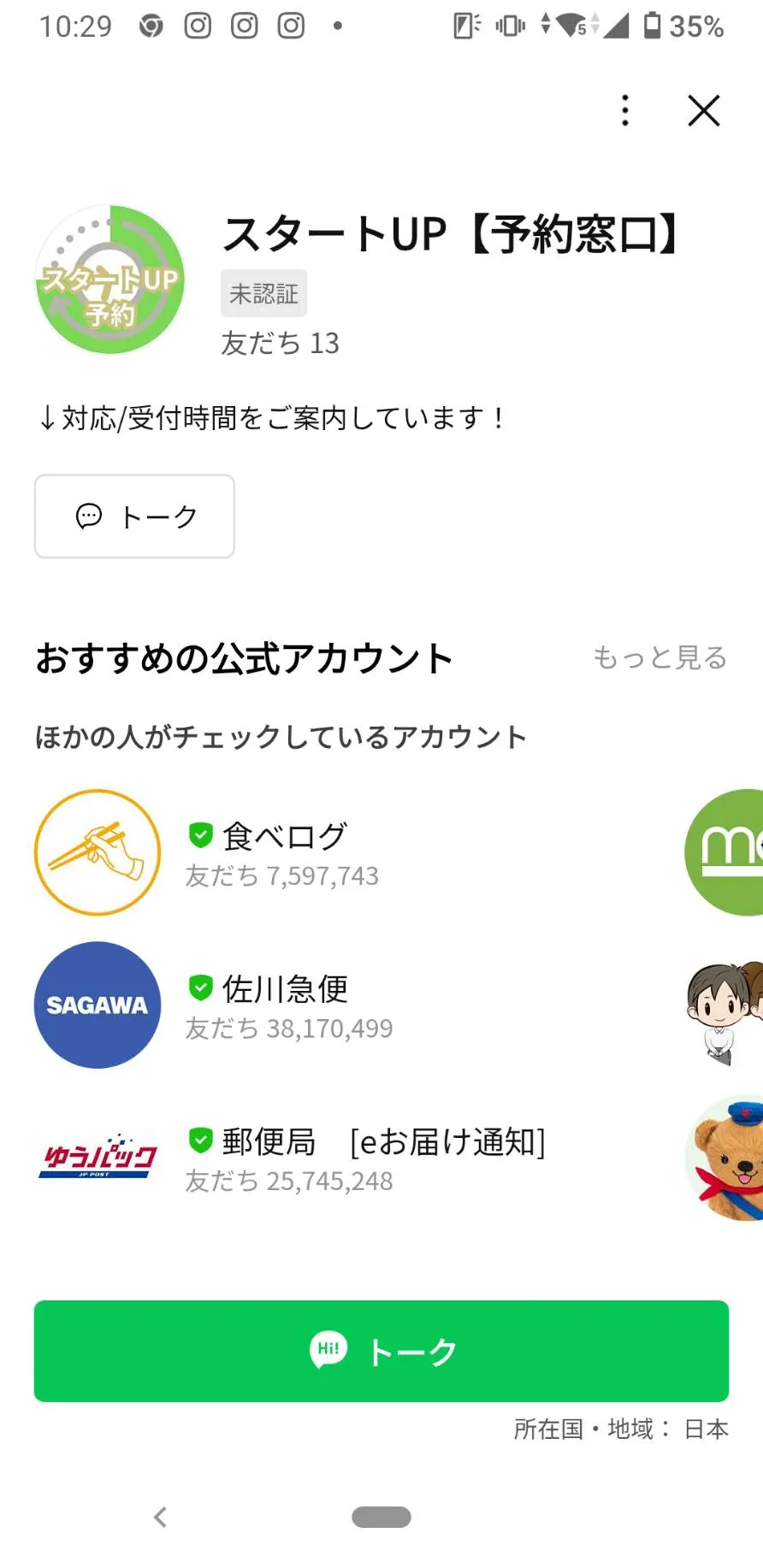Tap the 友だち 13 follower count

click(281, 344)
